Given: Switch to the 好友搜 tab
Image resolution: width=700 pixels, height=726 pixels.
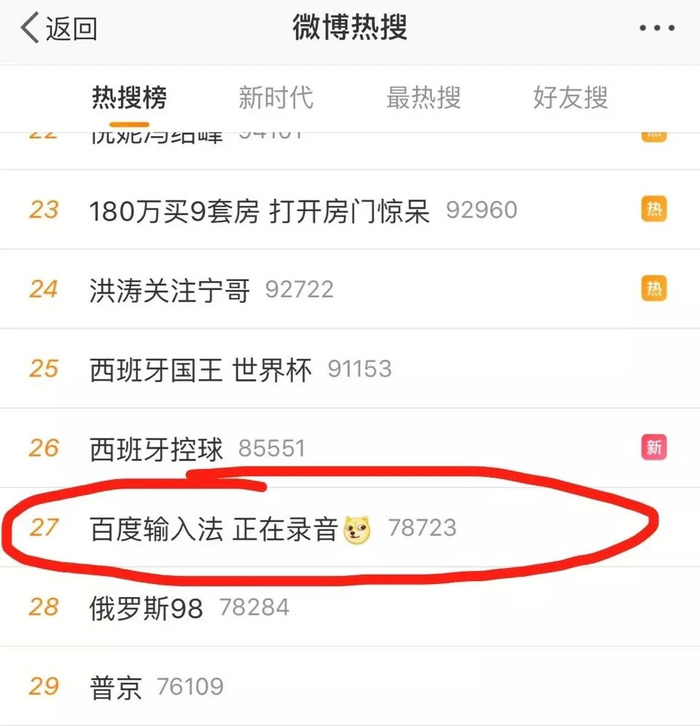Looking at the screenshot, I should point(570,97).
